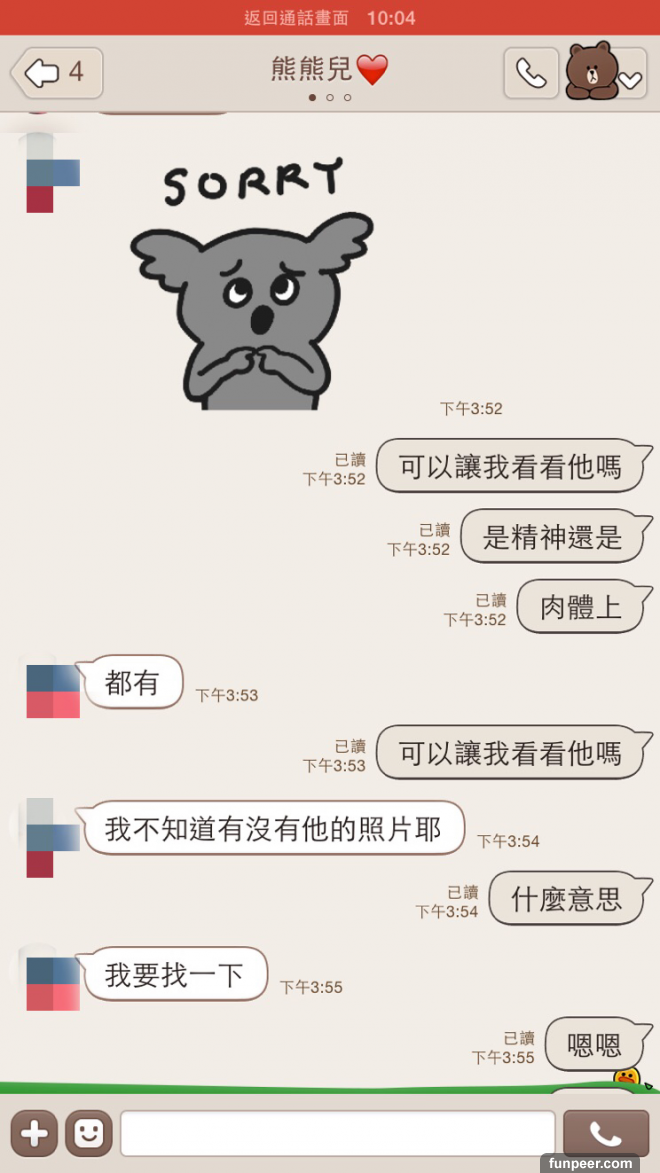The width and height of the screenshot is (660, 1173).
Task: Tap the phone button beside the message box
Action: tap(605, 1133)
